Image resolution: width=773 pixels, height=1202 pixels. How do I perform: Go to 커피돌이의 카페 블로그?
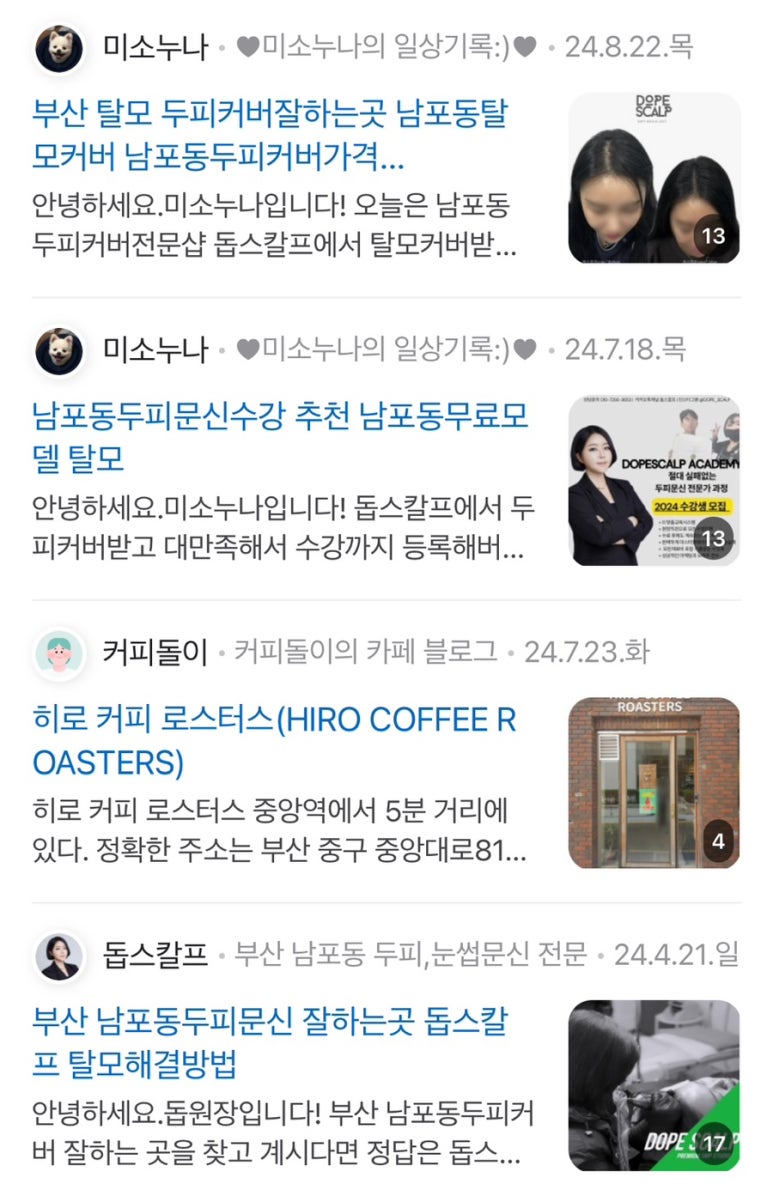click(365, 653)
